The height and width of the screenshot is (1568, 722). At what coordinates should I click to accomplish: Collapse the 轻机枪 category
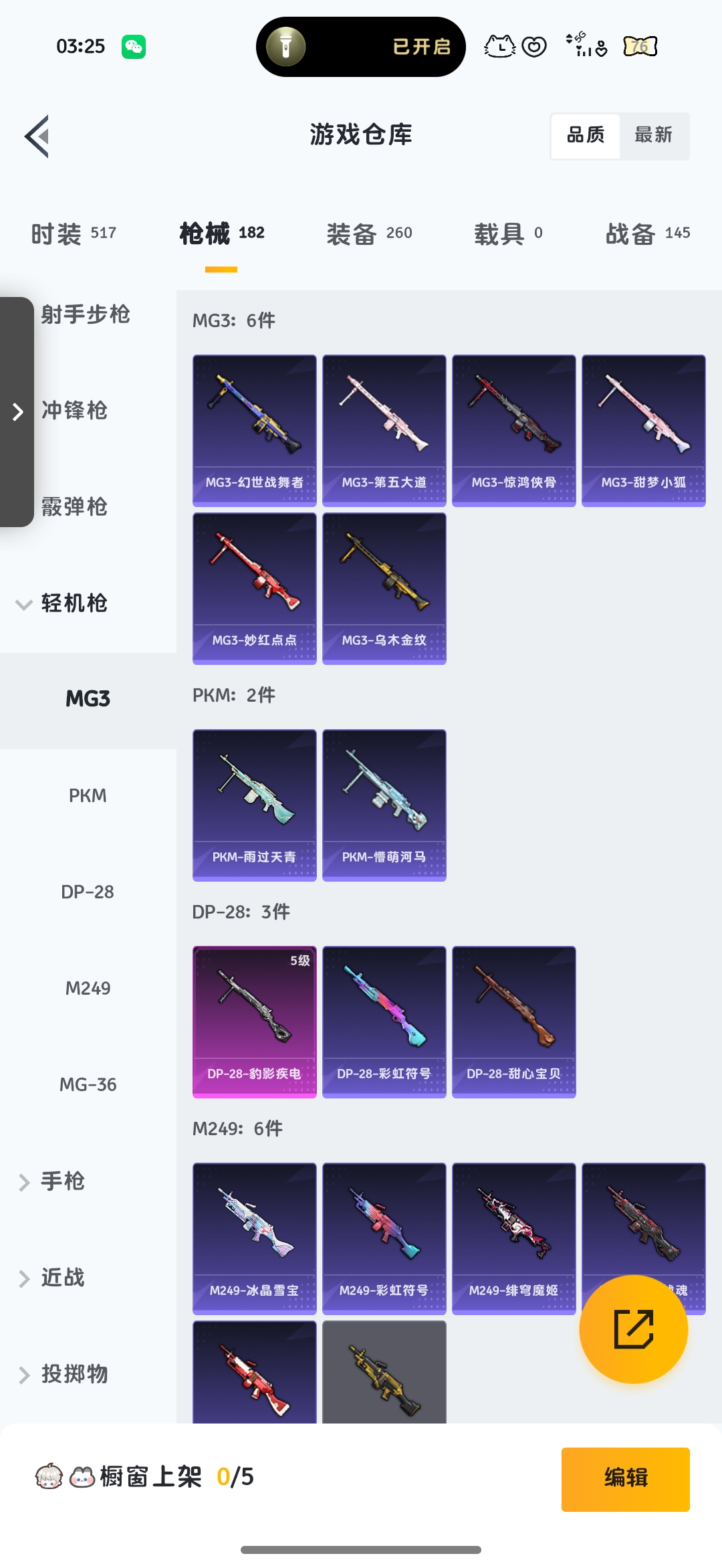point(62,603)
